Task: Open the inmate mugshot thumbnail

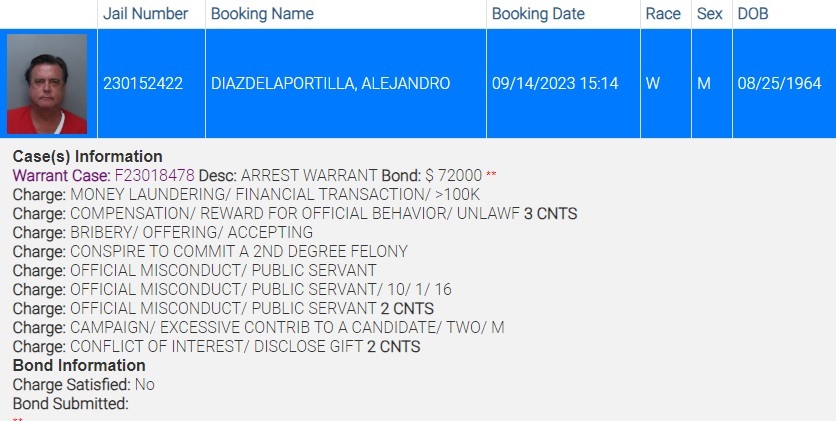Action: (47, 84)
